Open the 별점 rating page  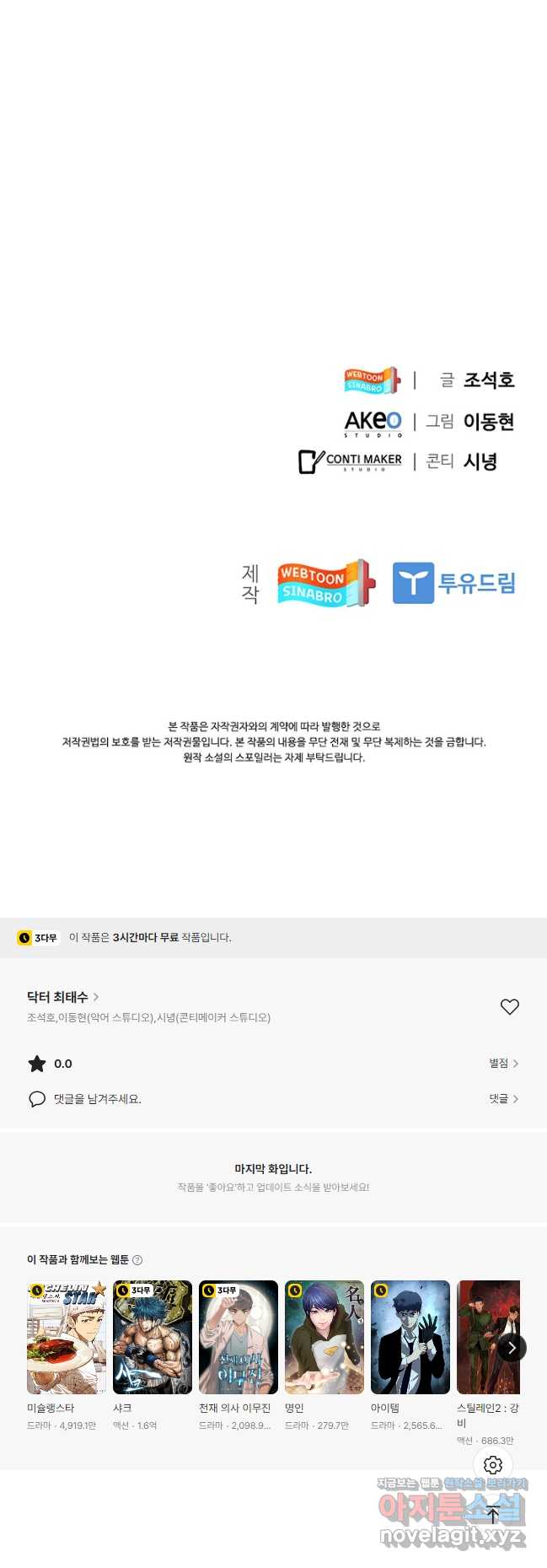[x=503, y=1064]
